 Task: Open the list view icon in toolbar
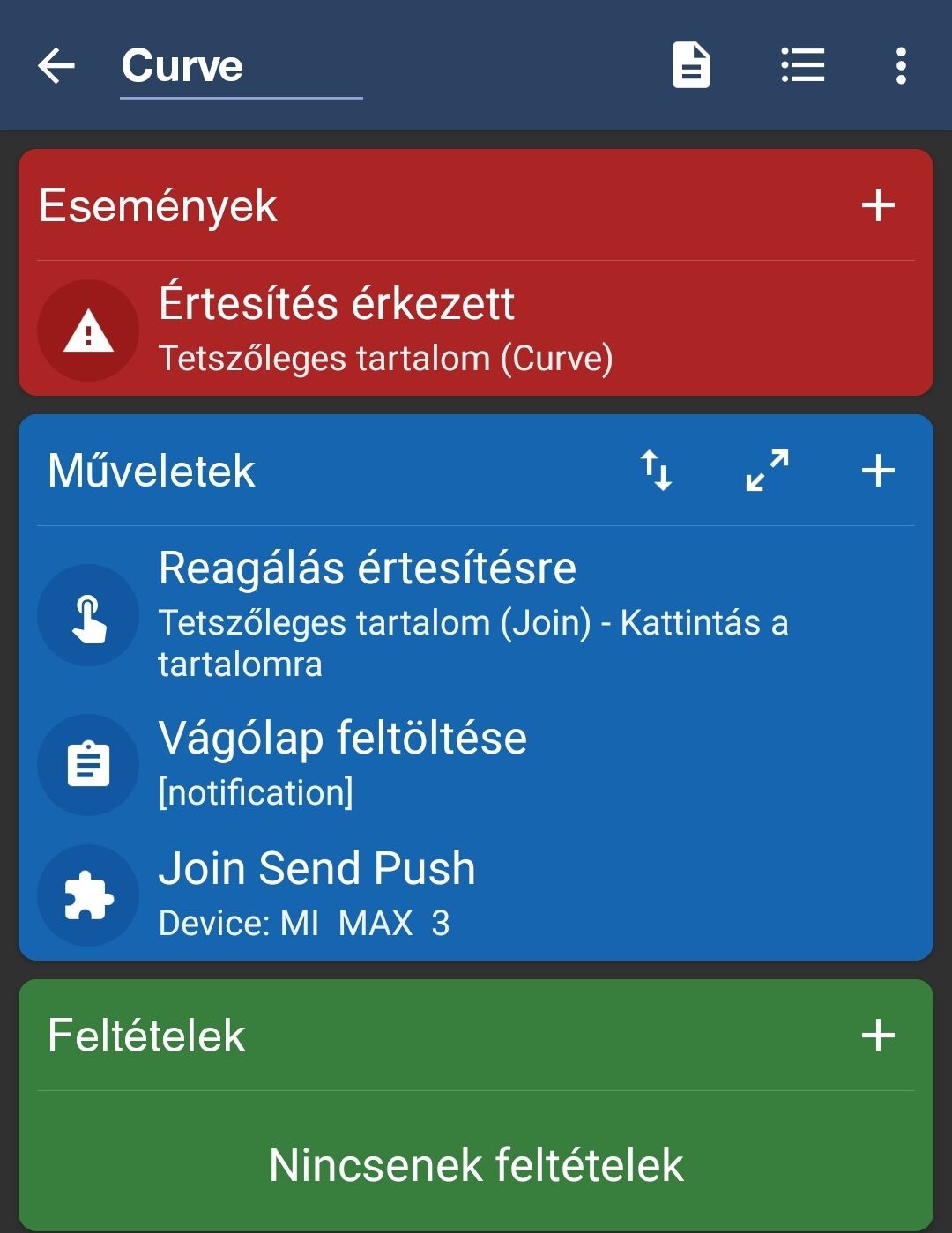803,66
